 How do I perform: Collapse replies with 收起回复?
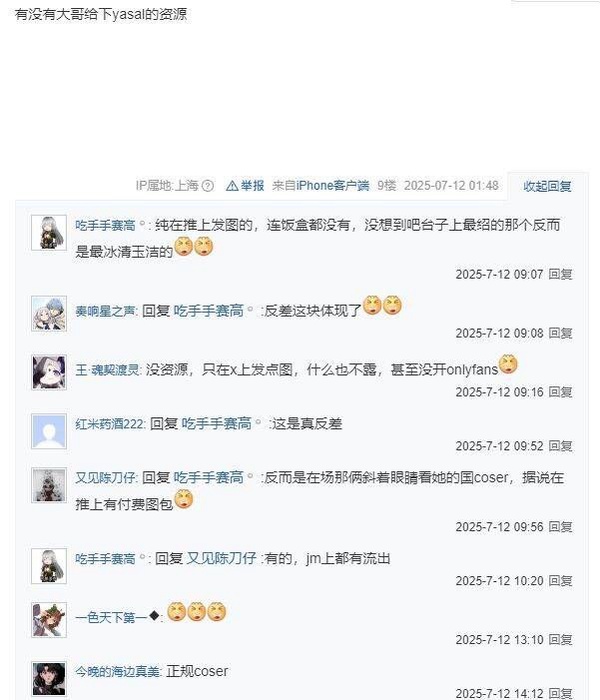click(547, 186)
